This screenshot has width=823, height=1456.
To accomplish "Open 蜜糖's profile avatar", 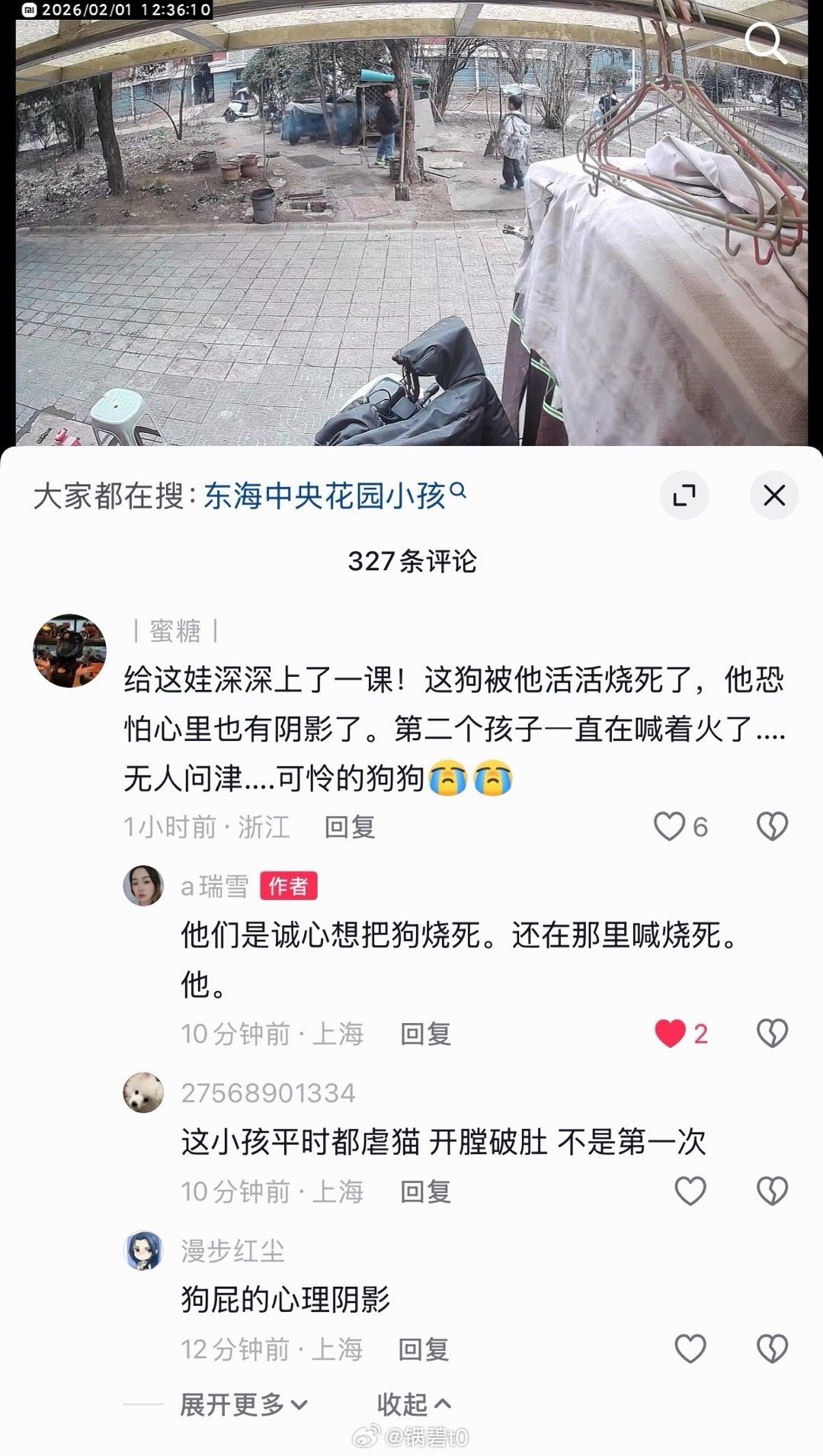I will [x=69, y=650].
